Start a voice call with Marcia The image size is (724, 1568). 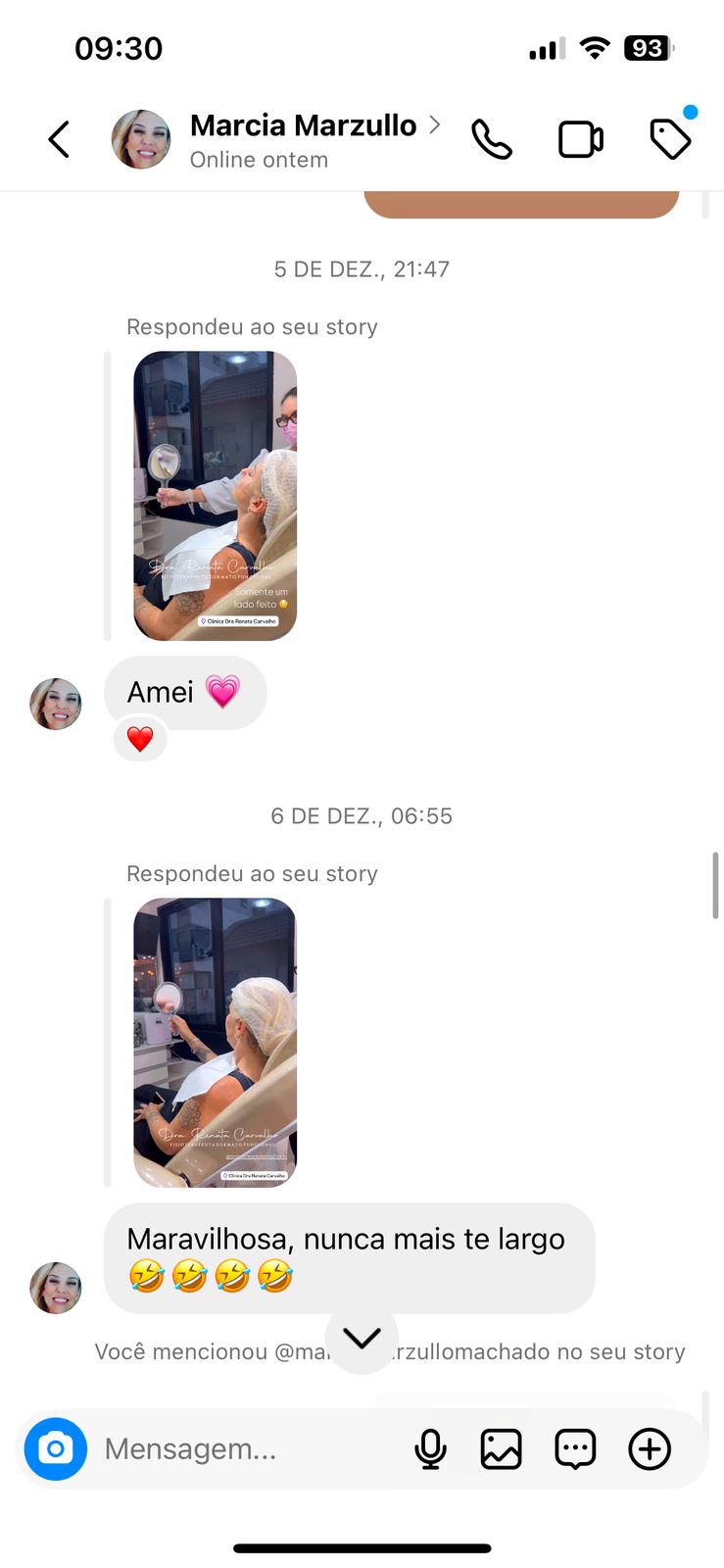[491, 139]
